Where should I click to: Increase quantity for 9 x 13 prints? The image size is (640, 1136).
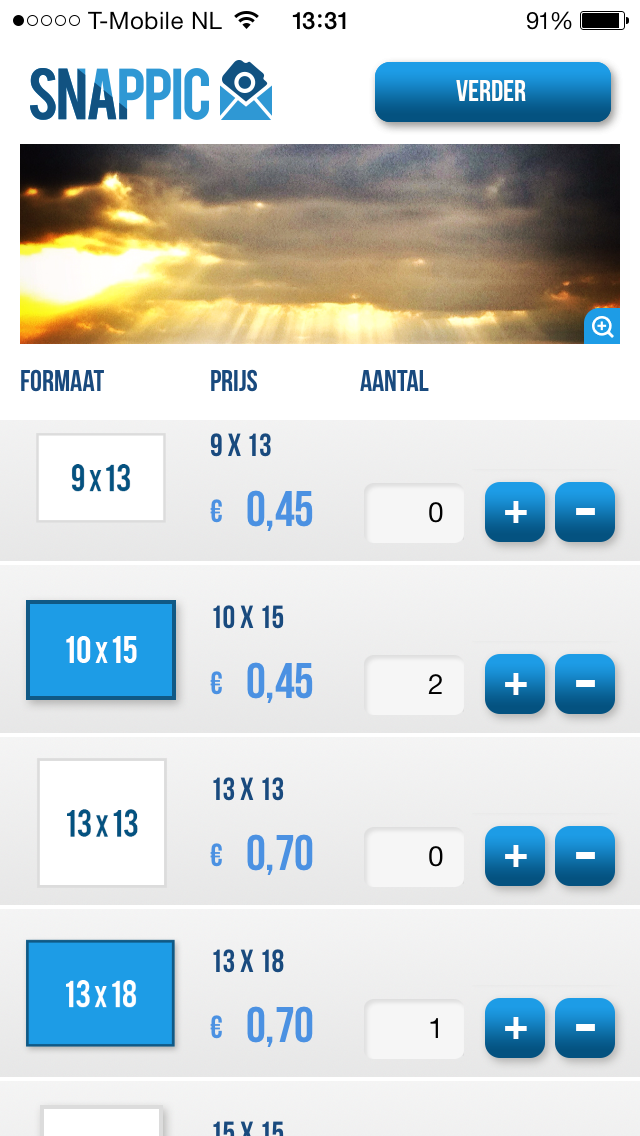point(515,512)
